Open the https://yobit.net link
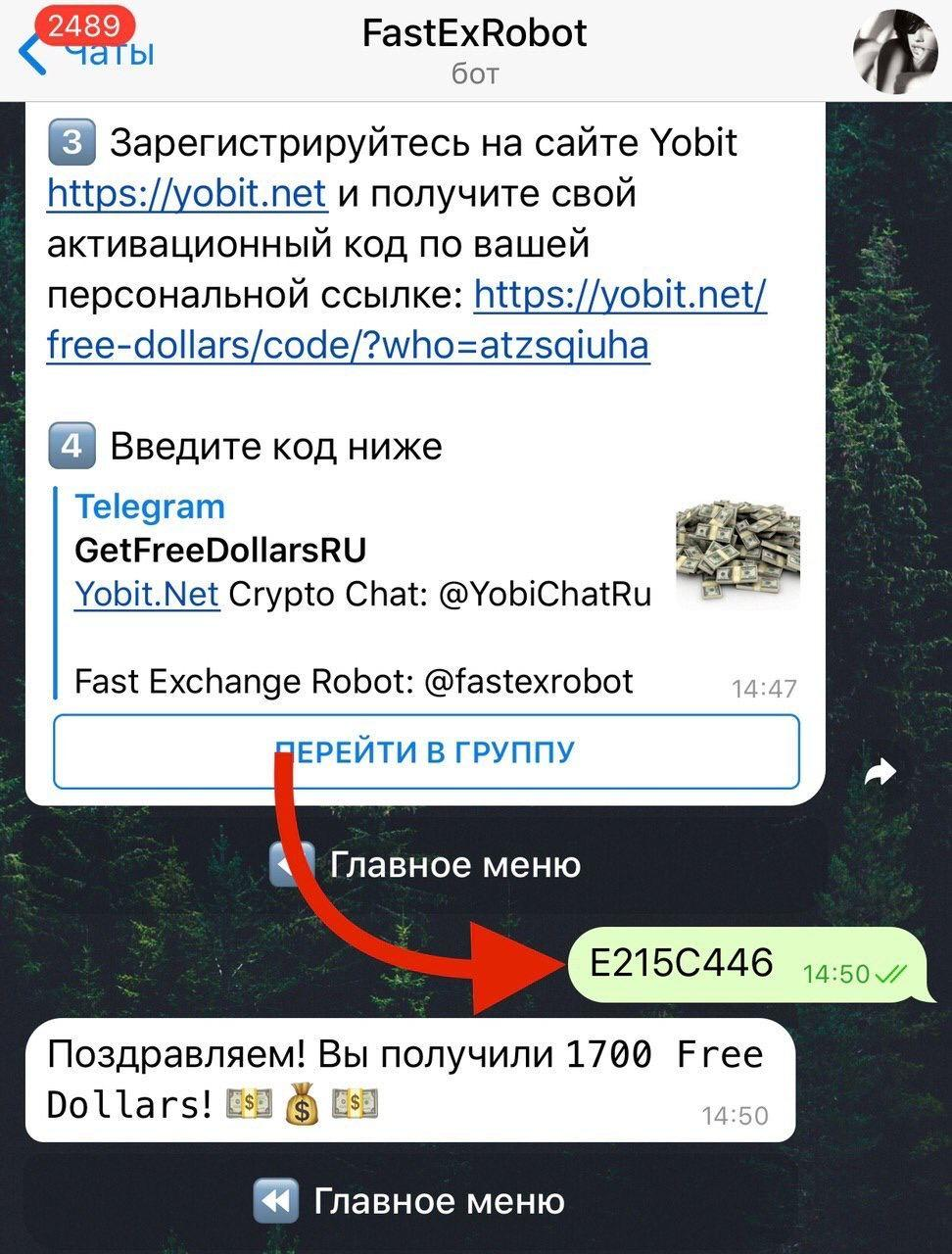The width and height of the screenshot is (952, 1254). [186, 193]
